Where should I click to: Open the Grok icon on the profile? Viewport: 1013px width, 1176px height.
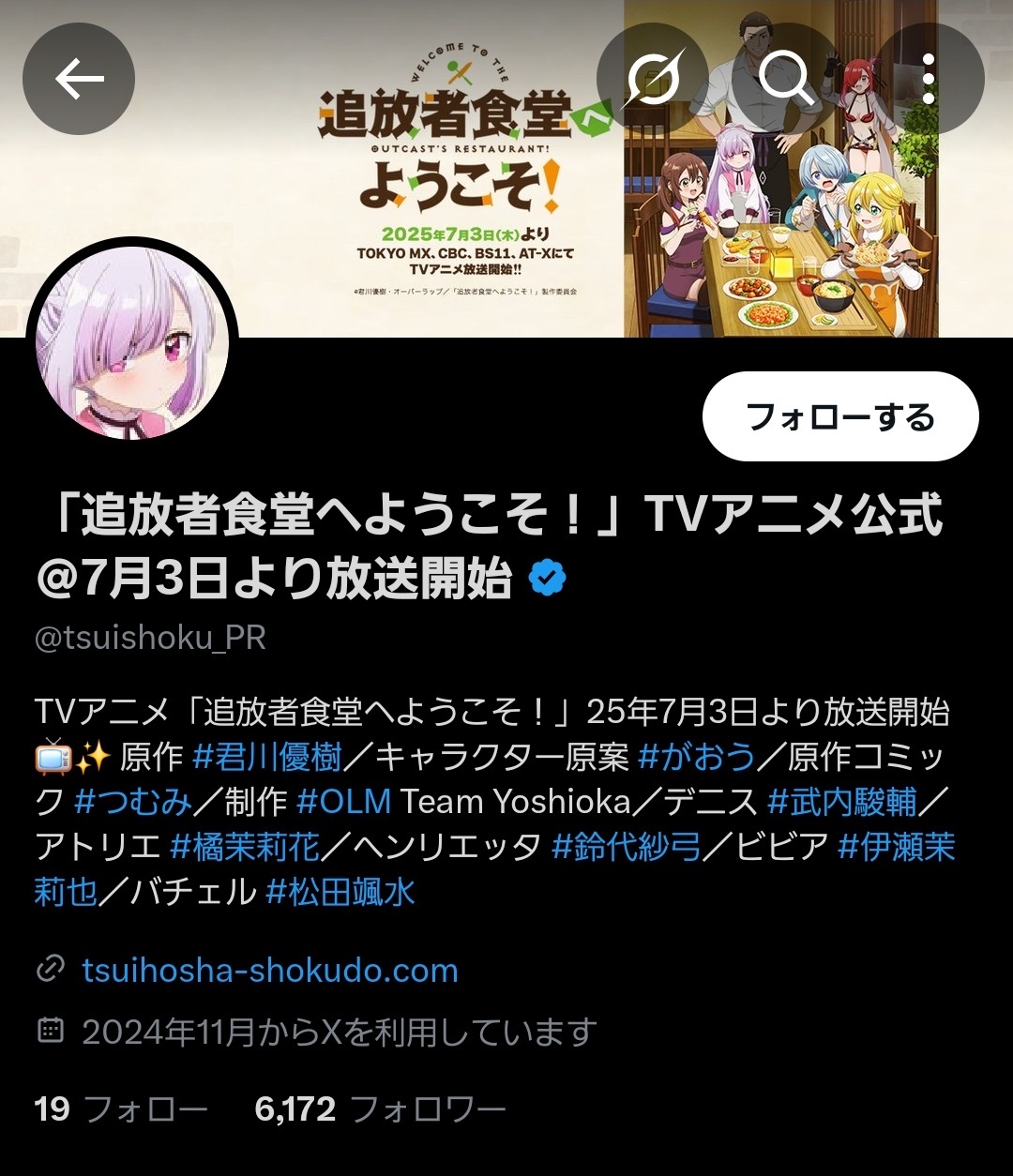point(653,78)
